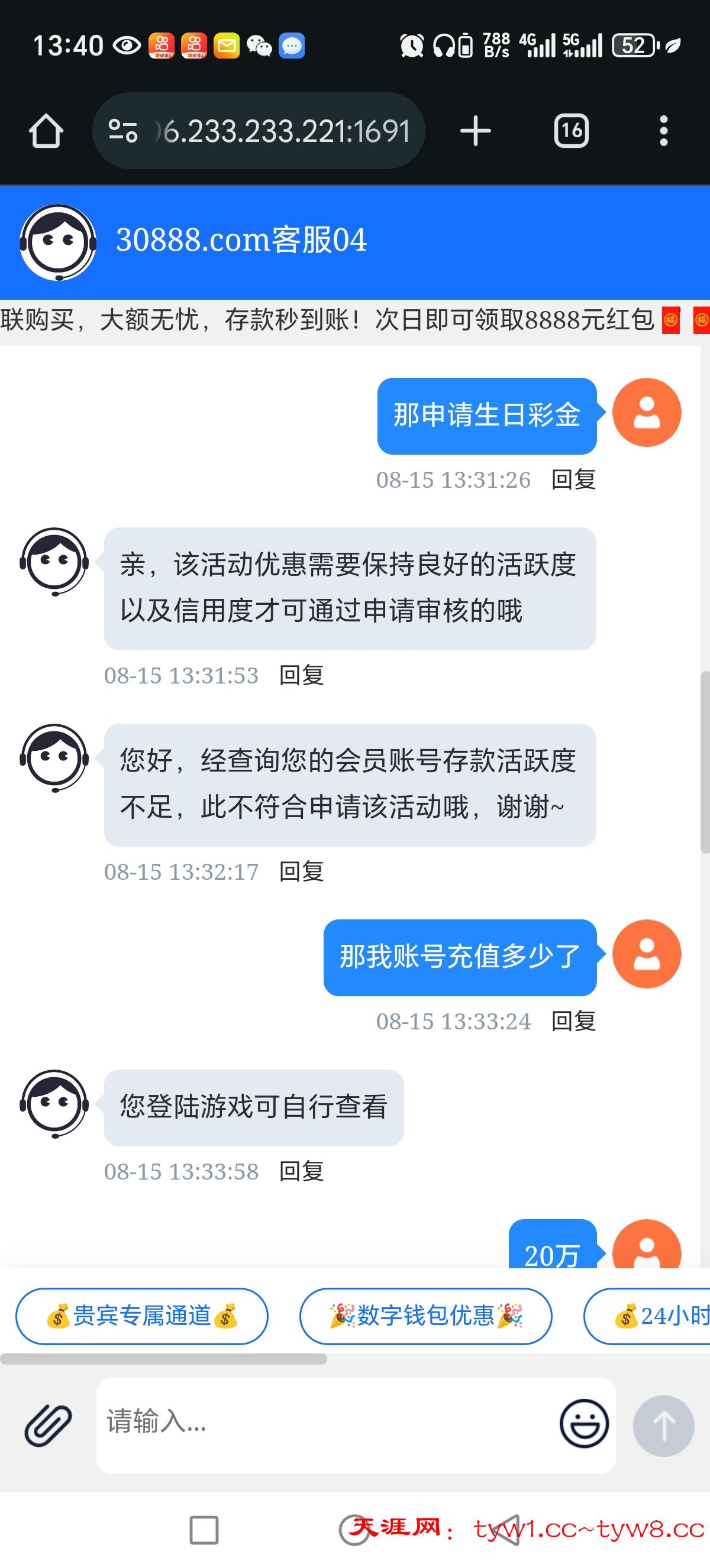Open the tab switcher showing 16
This screenshot has height=1568, width=710.
point(570,131)
